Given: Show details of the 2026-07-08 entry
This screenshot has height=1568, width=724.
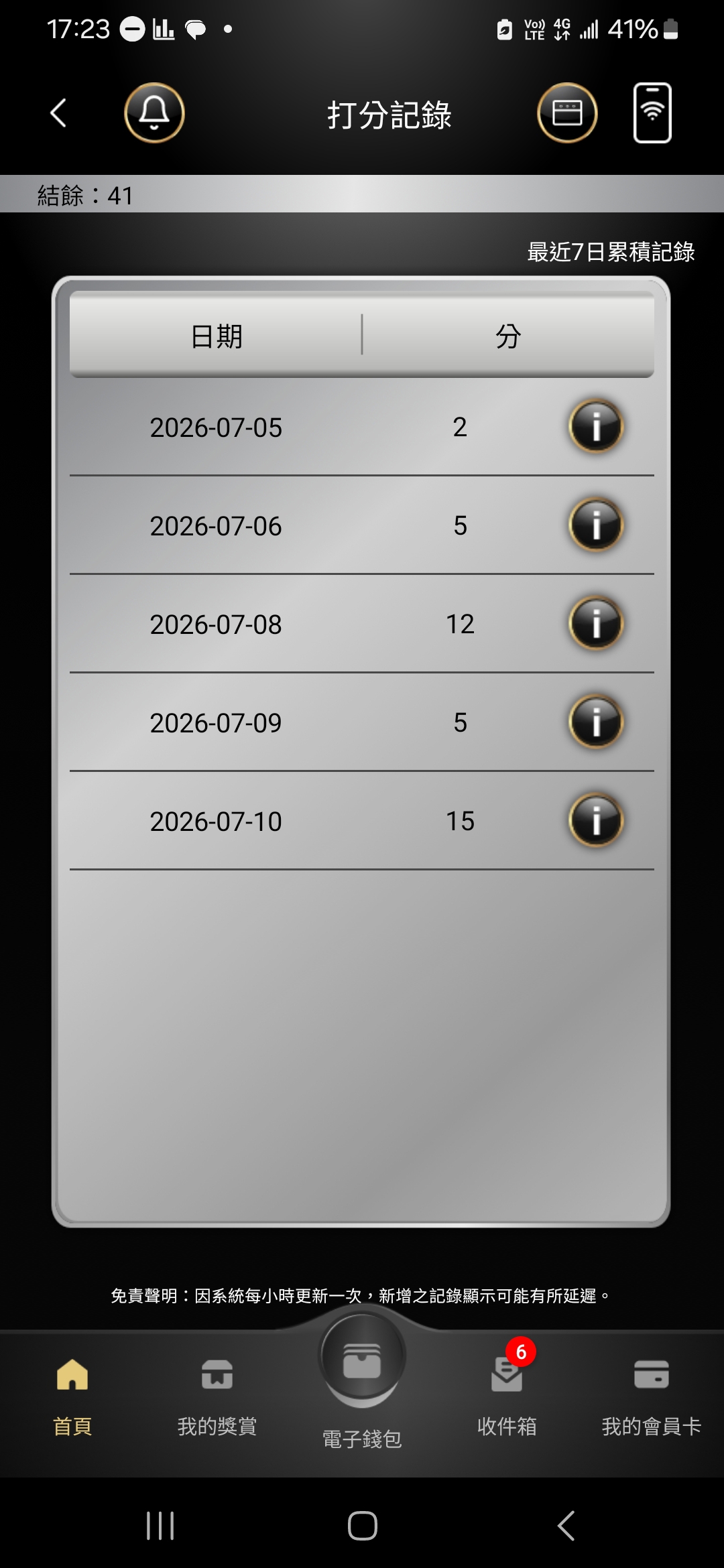Looking at the screenshot, I should click(596, 623).
